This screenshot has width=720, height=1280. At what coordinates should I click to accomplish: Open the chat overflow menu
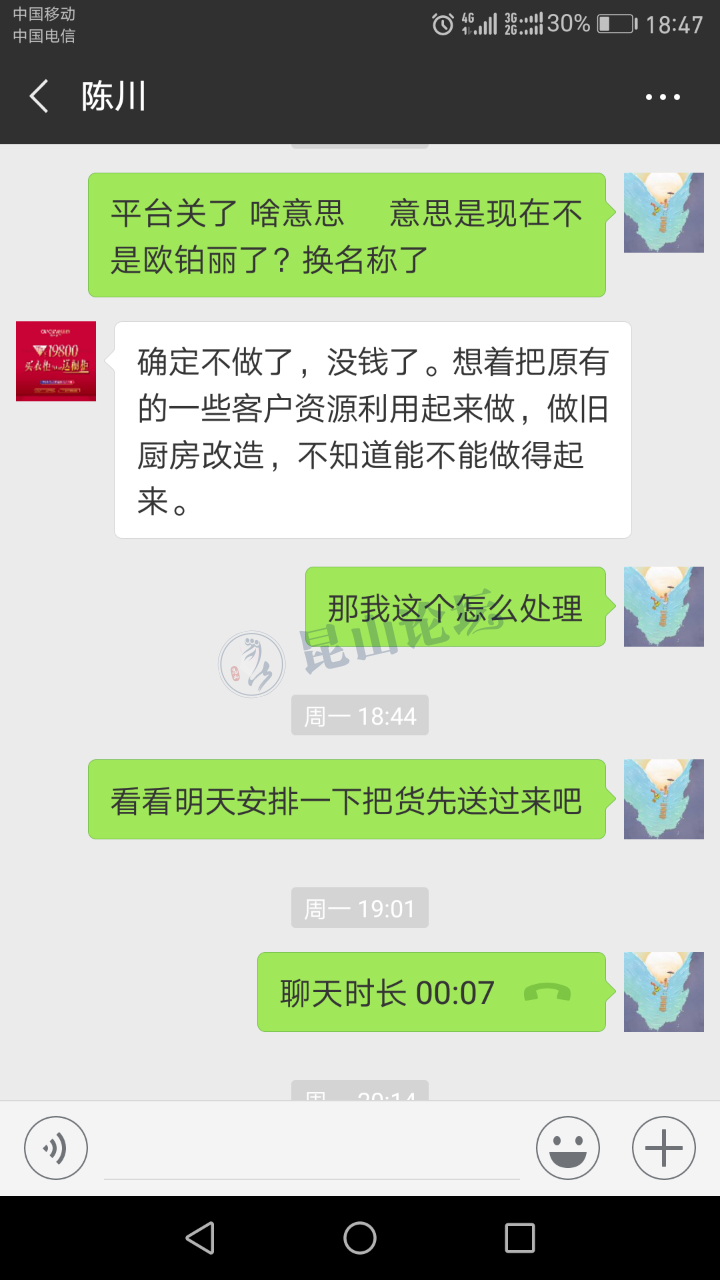click(662, 97)
